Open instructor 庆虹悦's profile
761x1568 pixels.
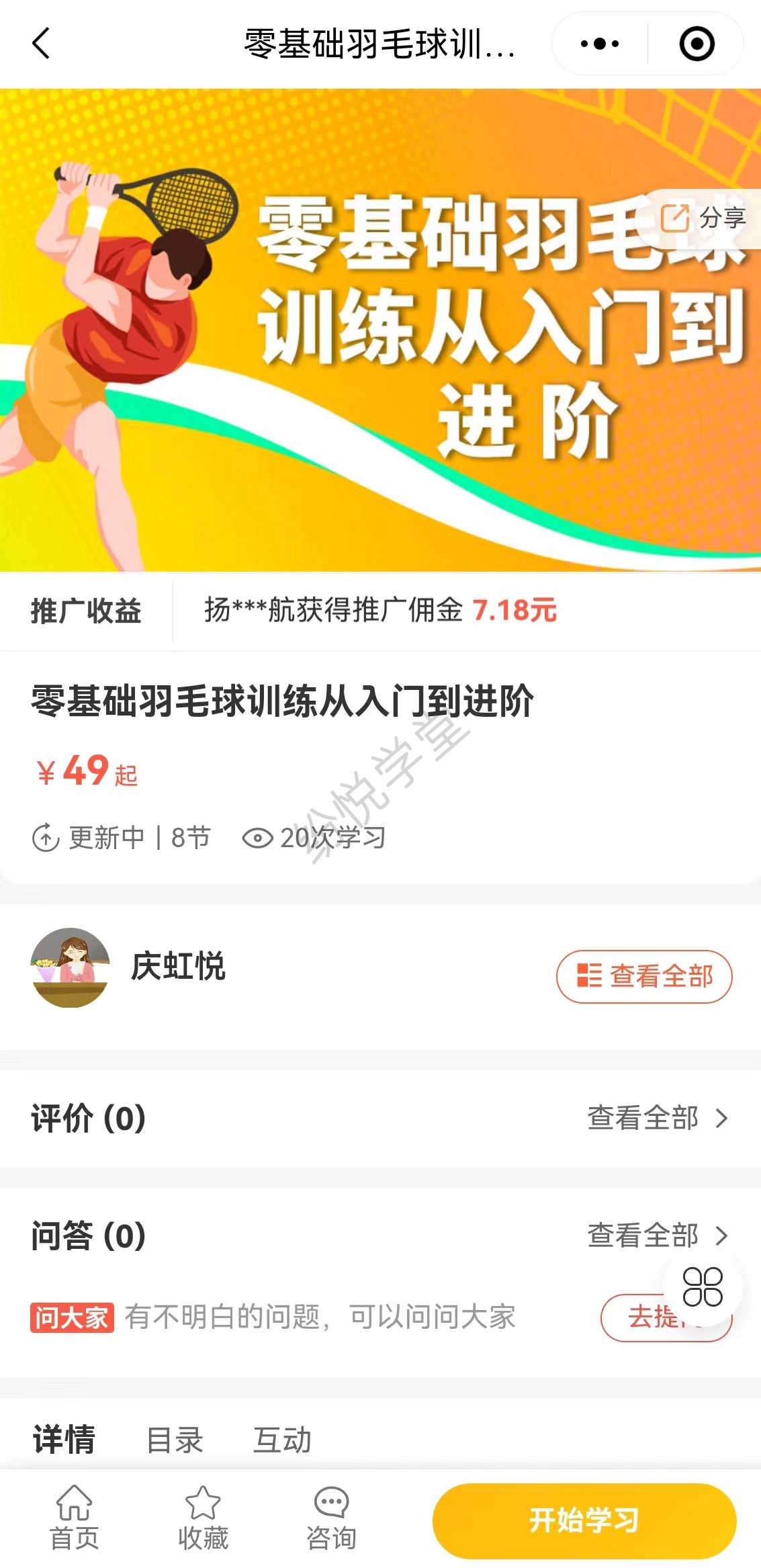coord(177,967)
